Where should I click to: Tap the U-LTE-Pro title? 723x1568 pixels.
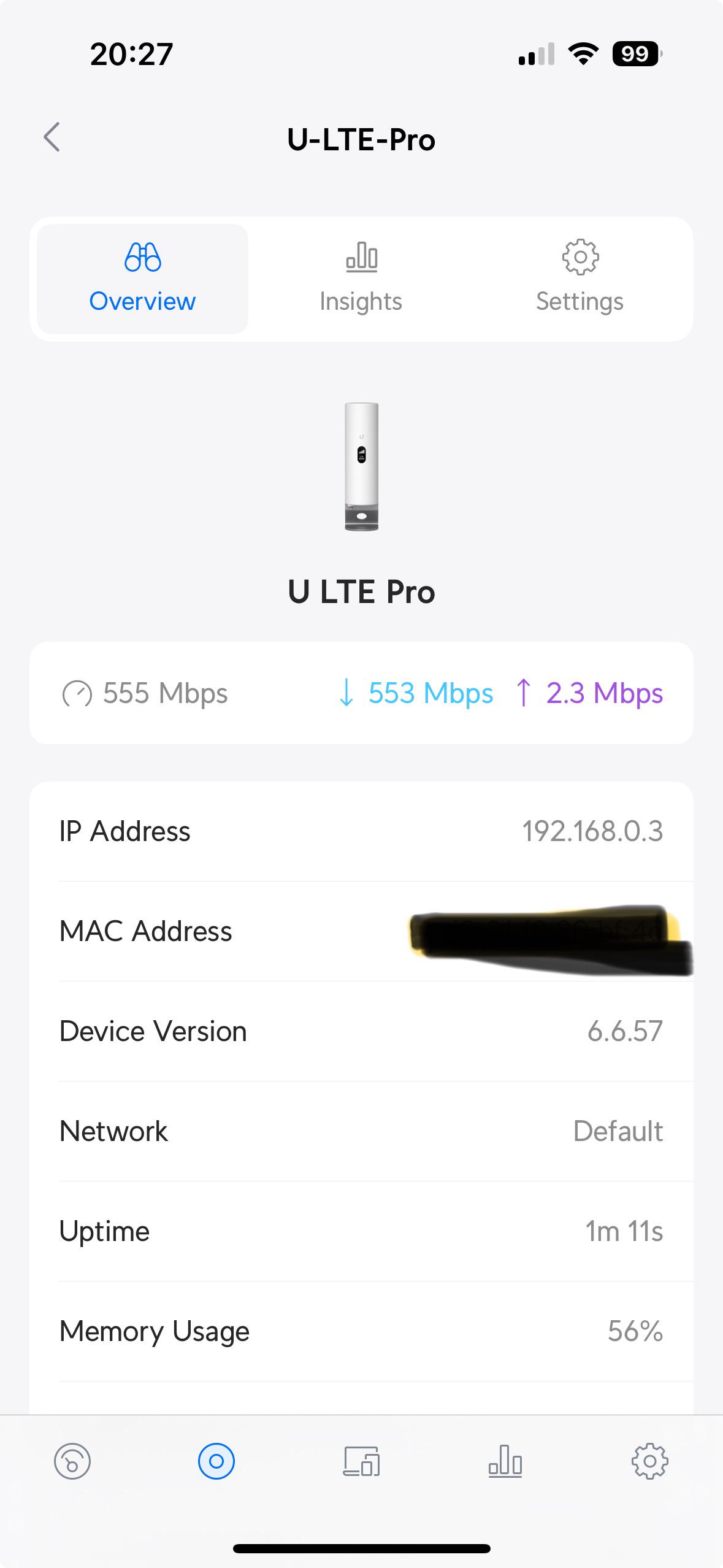361,139
